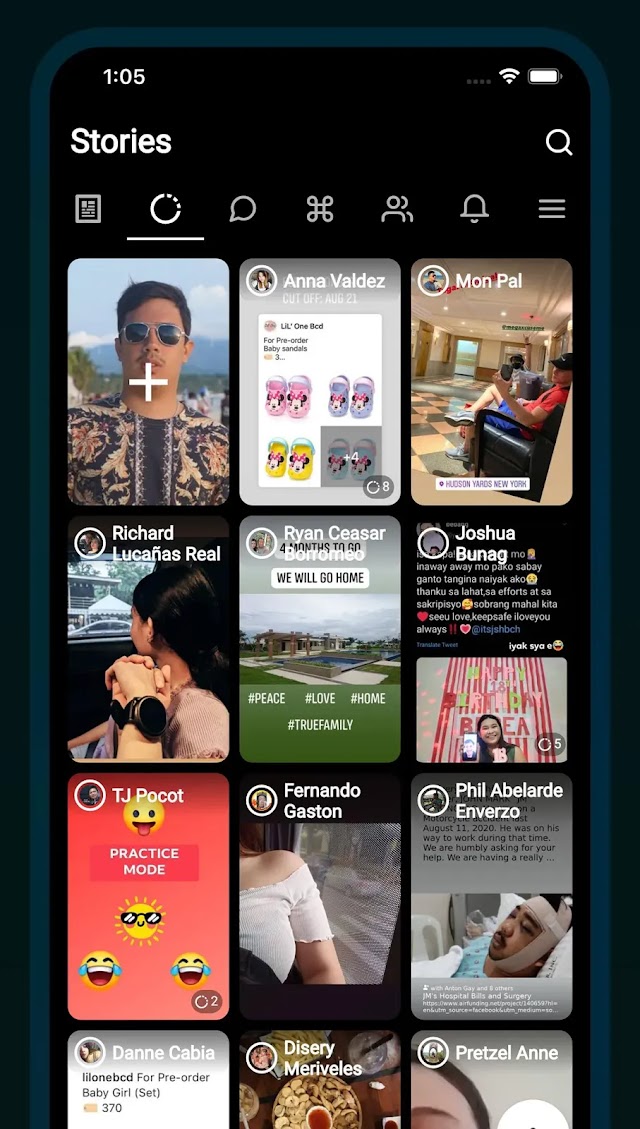Add a new story
640x1129 pixels.
click(x=148, y=382)
